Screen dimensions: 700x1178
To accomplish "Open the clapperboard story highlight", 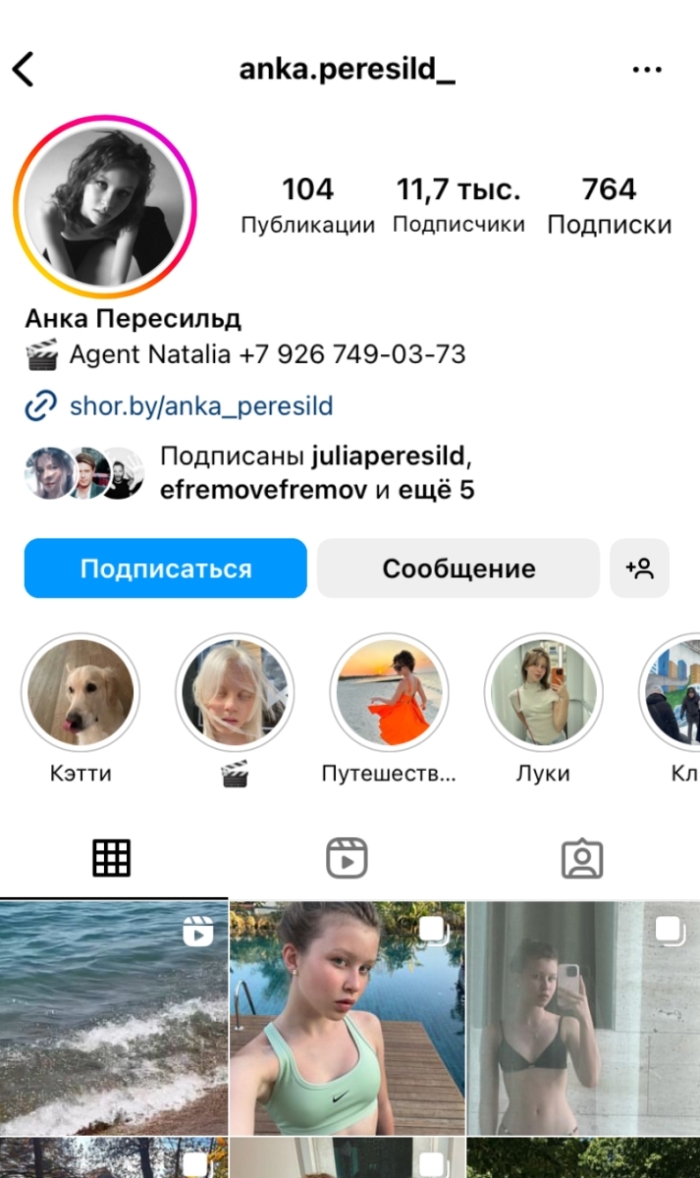I will [235, 692].
